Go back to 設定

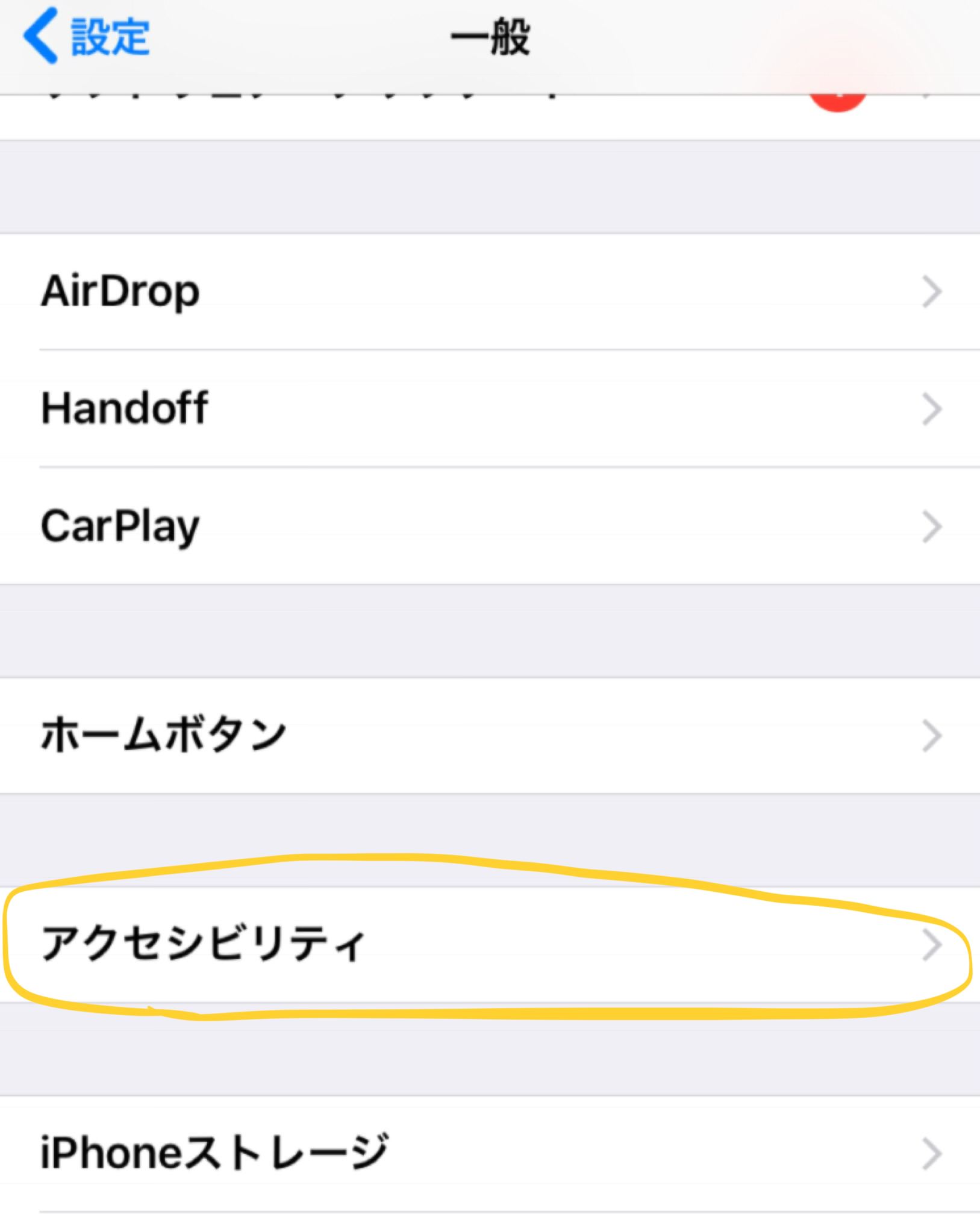(x=86, y=36)
